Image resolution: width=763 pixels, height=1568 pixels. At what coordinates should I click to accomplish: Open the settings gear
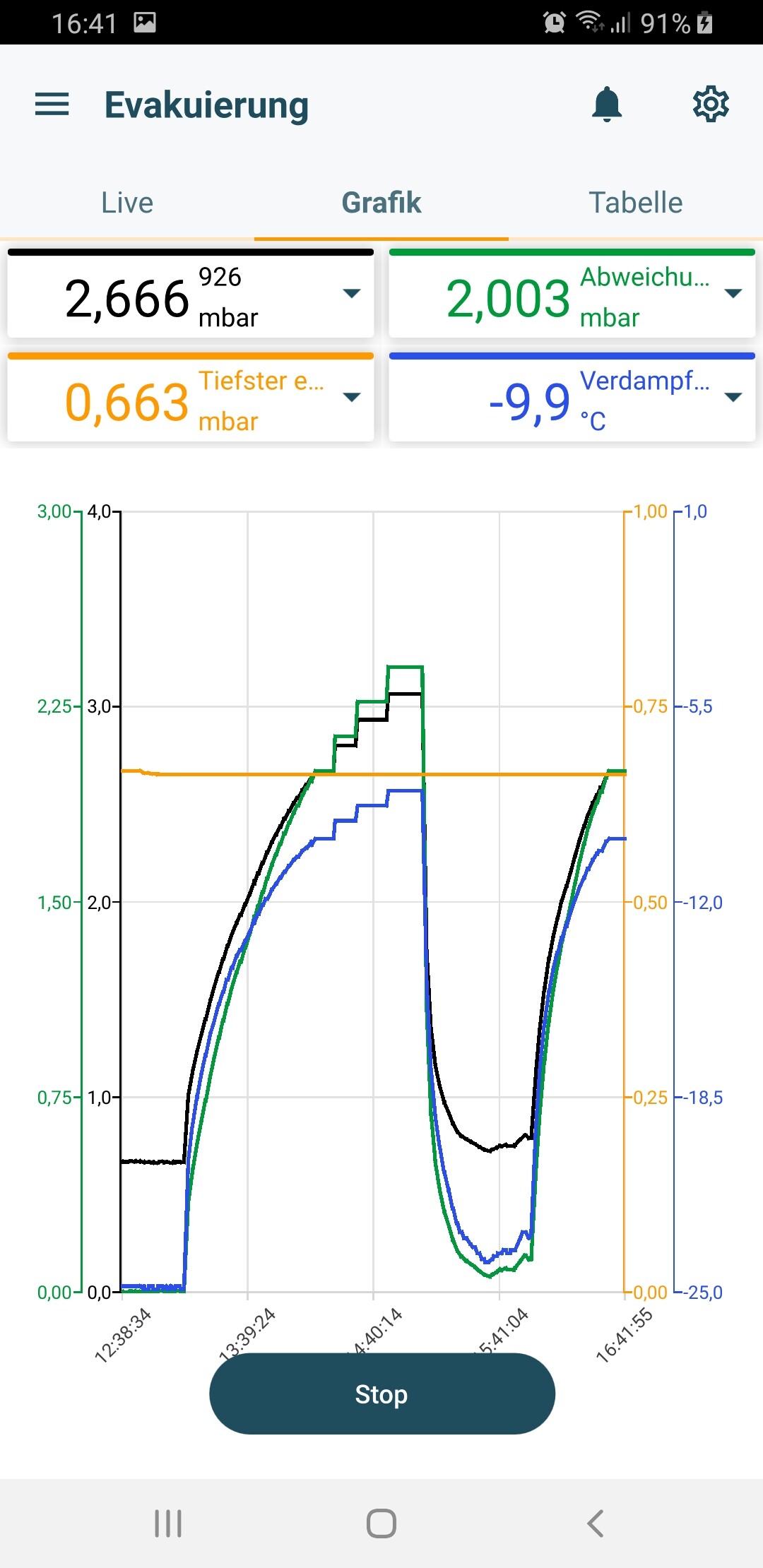point(711,105)
